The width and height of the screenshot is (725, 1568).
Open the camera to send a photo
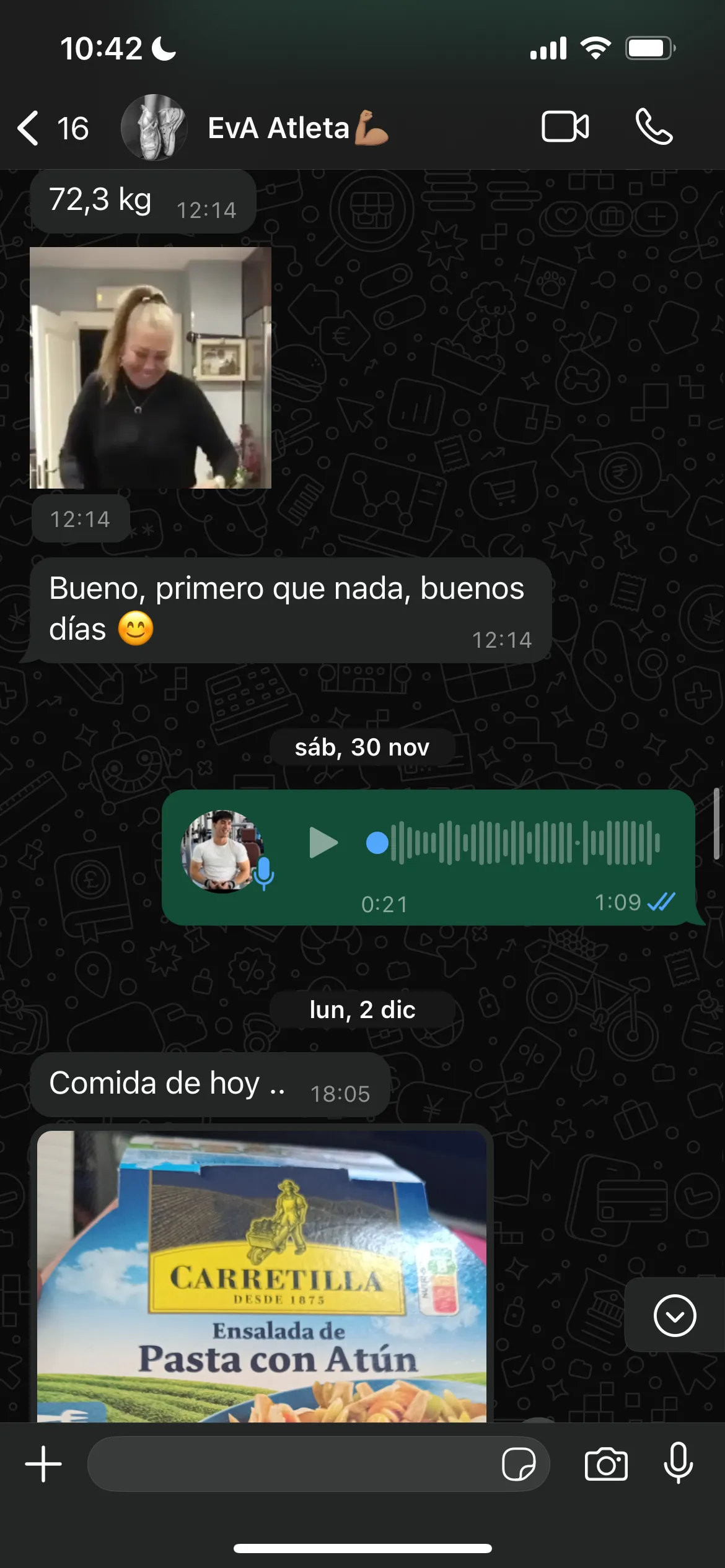606,1464
